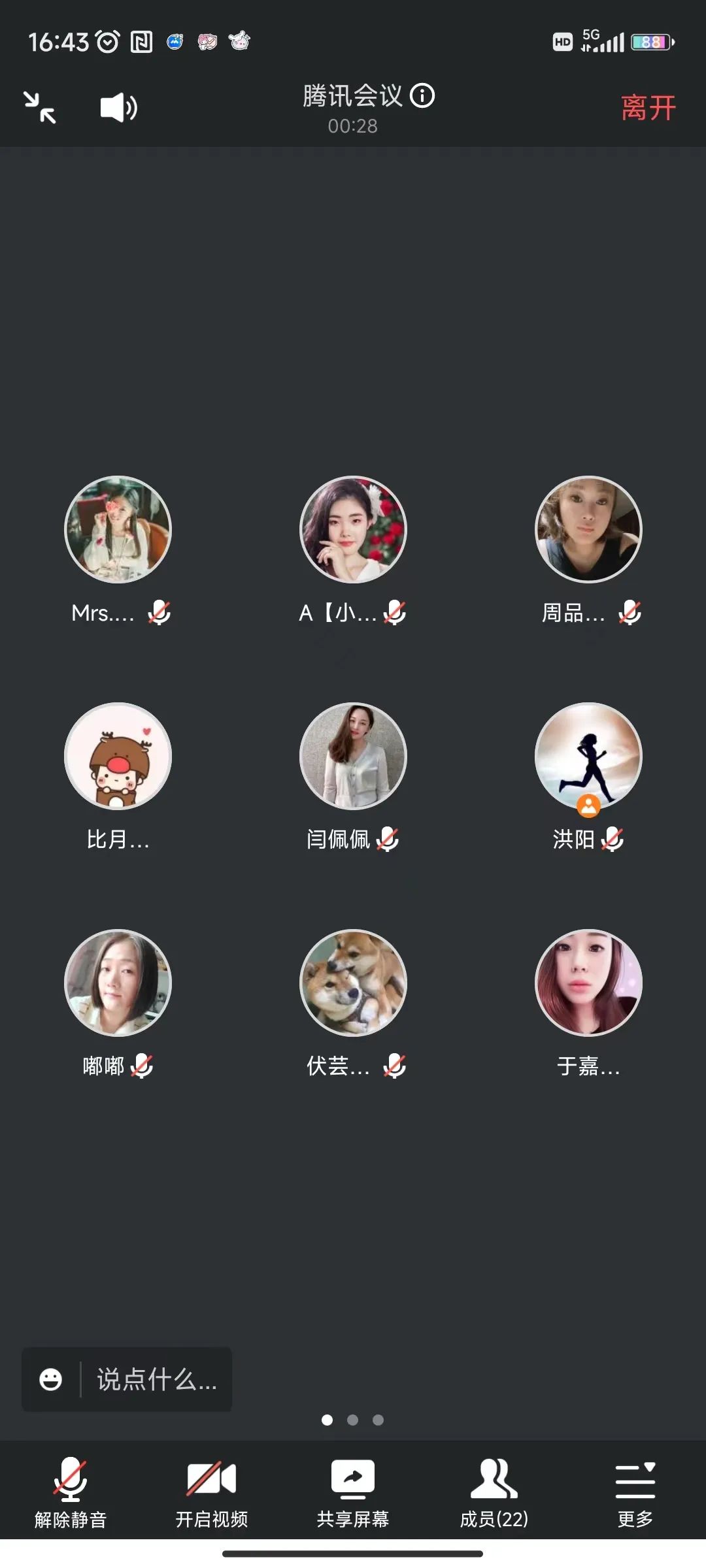Tap the 说点什么 chat input
The height and width of the screenshot is (1568, 706).
coord(157,1379)
